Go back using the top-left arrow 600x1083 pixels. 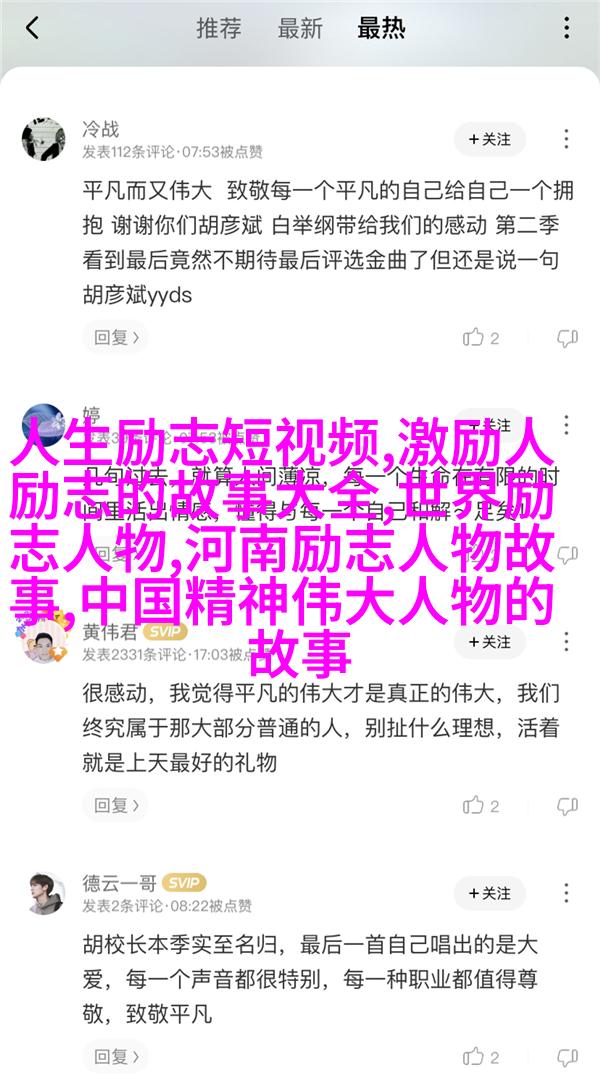click(32, 28)
